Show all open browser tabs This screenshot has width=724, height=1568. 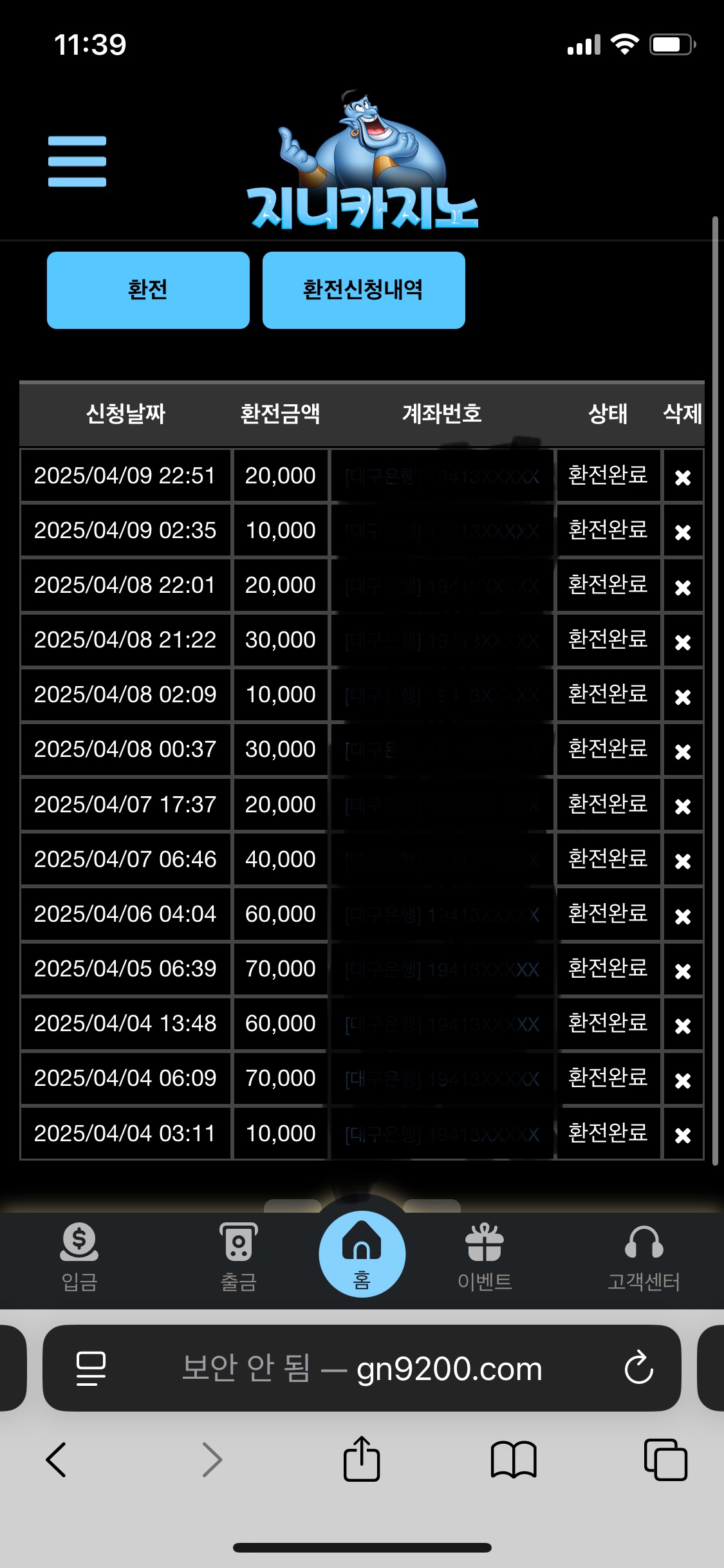click(x=665, y=1459)
